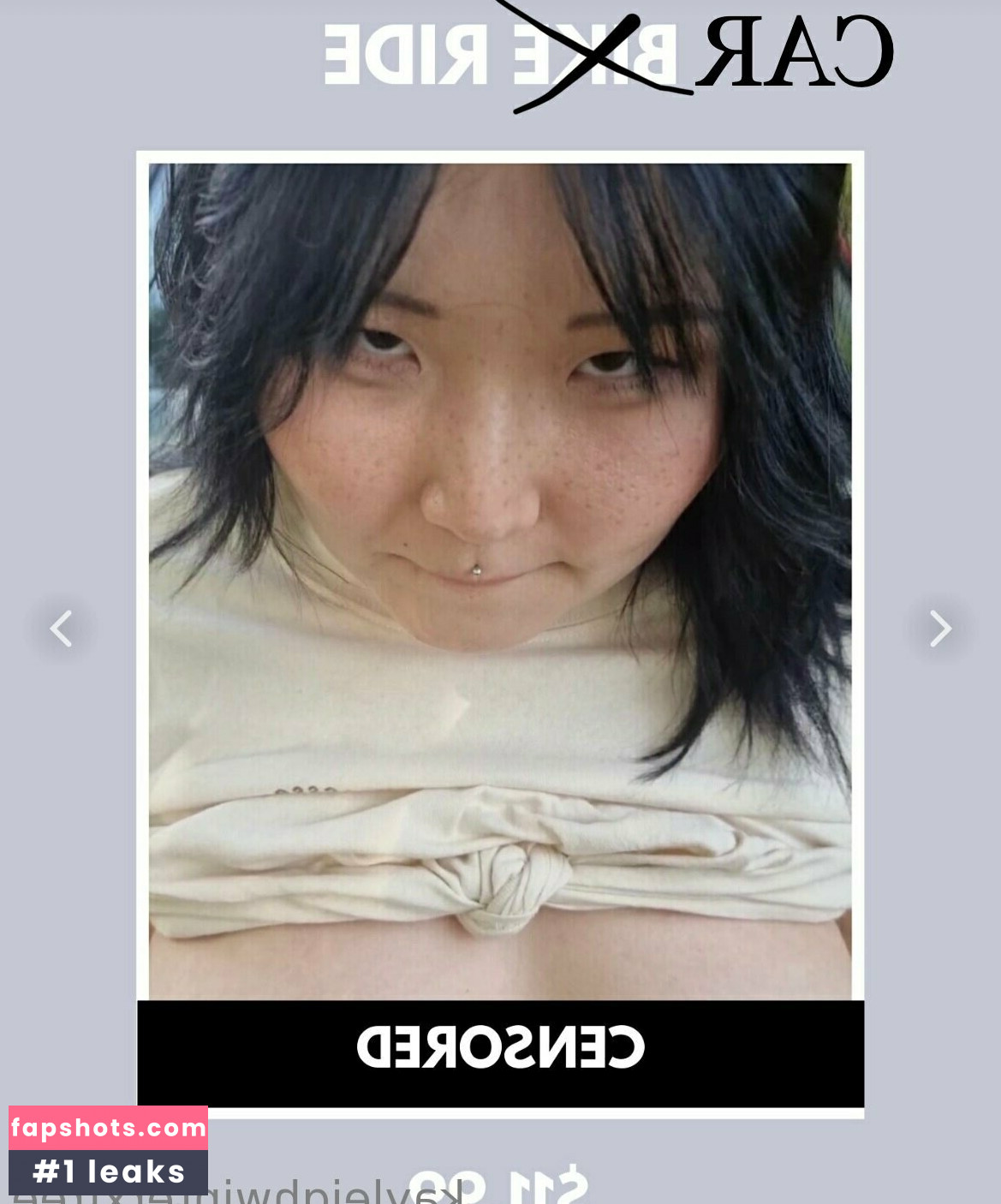Advance to the next image with right arrow
The image size is (1001, 1204).
click(x=940, y=629)
